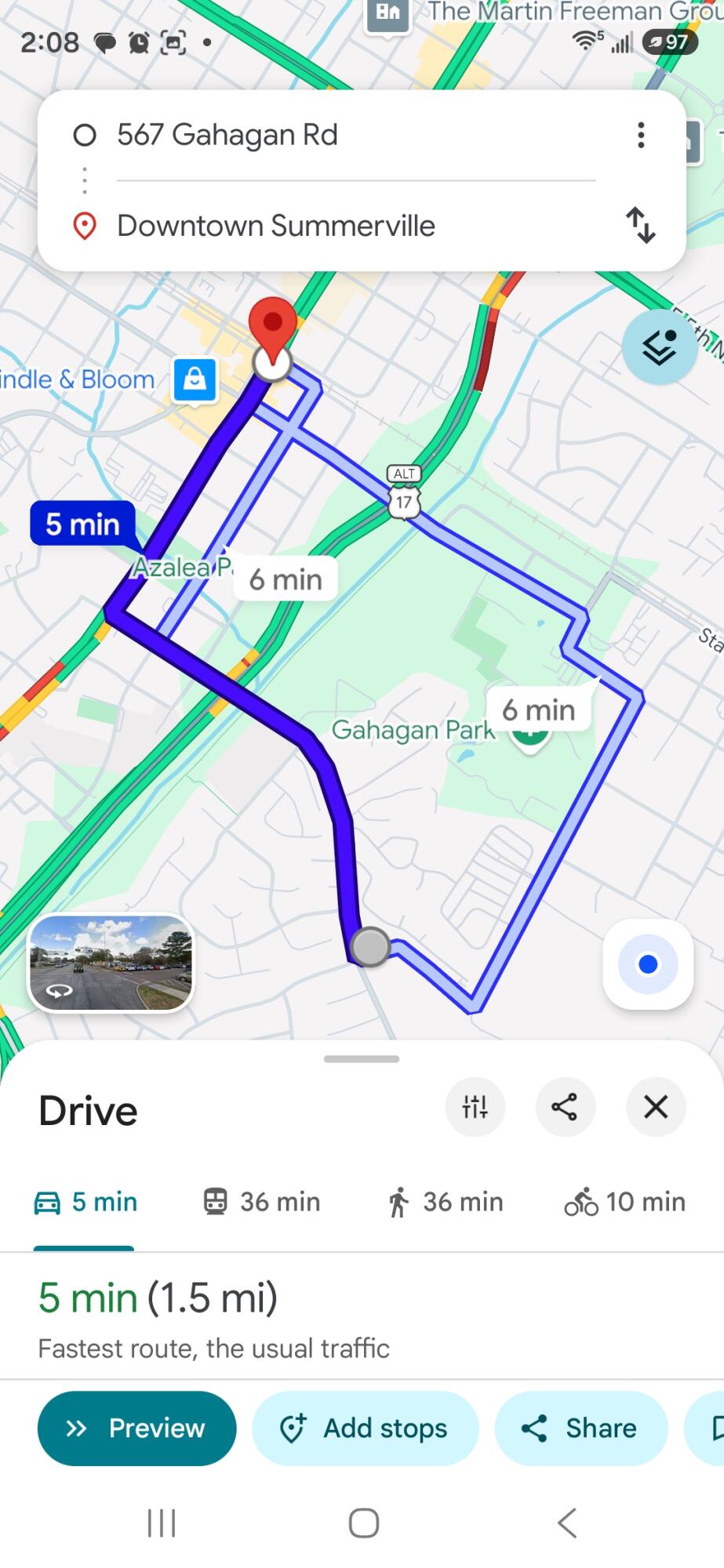Open the Street View thumbnail
The image size is (724, 1568).
[x=111, y=963]
